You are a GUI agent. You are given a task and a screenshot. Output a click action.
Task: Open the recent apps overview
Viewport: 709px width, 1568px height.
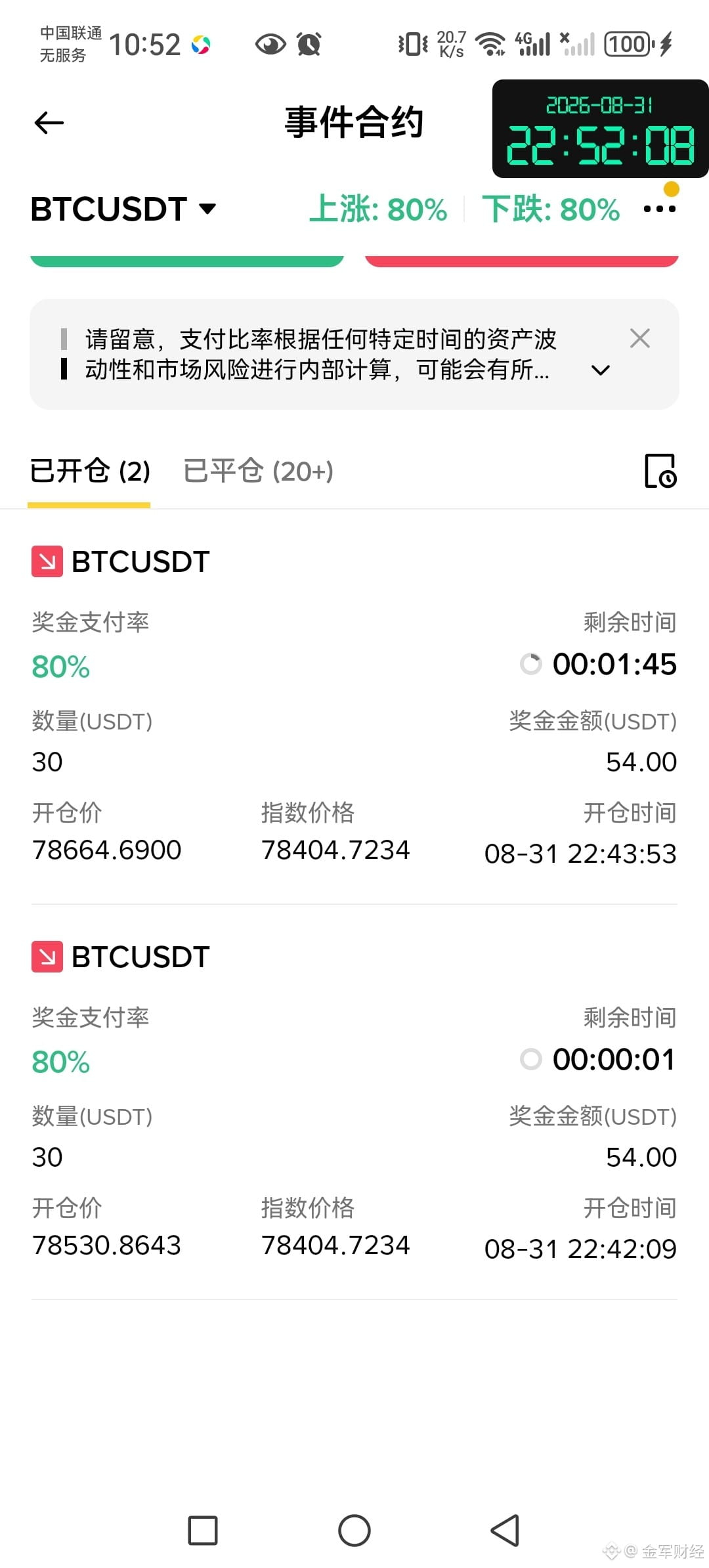coord(203,1531)
